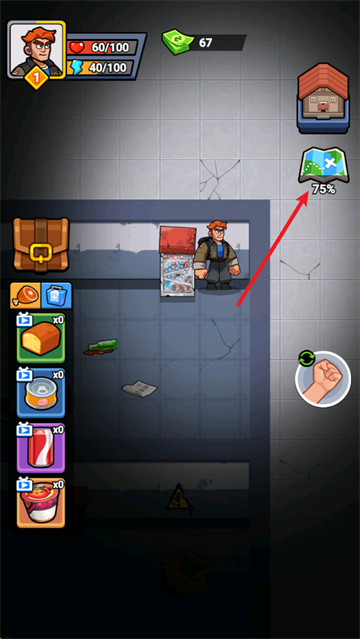Switch to the water drinks tab
The width and height of the screenshot is (360, 639).
click(56, 295)
